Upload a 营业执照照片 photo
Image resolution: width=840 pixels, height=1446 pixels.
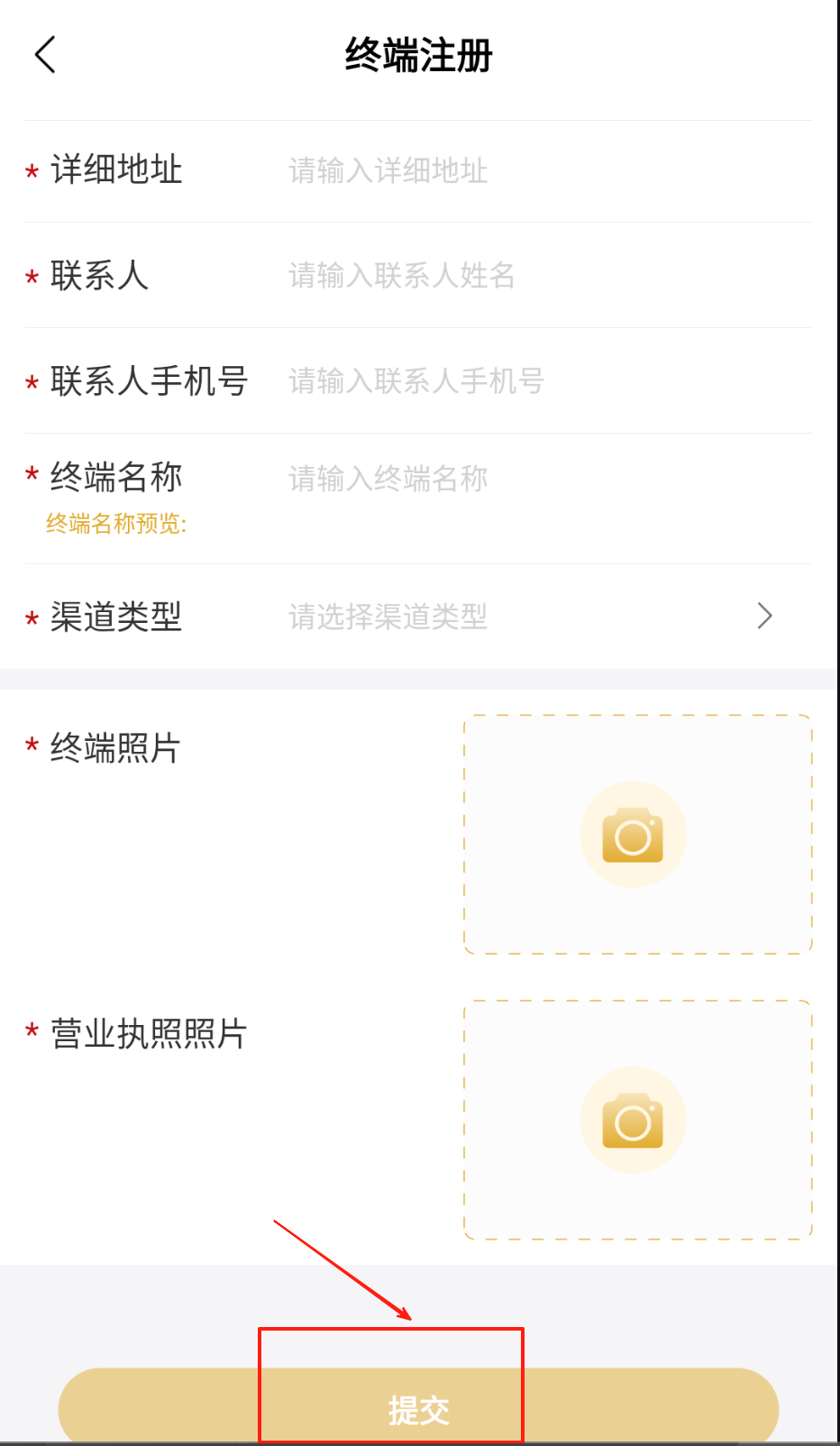click(x=634, y=1121)
